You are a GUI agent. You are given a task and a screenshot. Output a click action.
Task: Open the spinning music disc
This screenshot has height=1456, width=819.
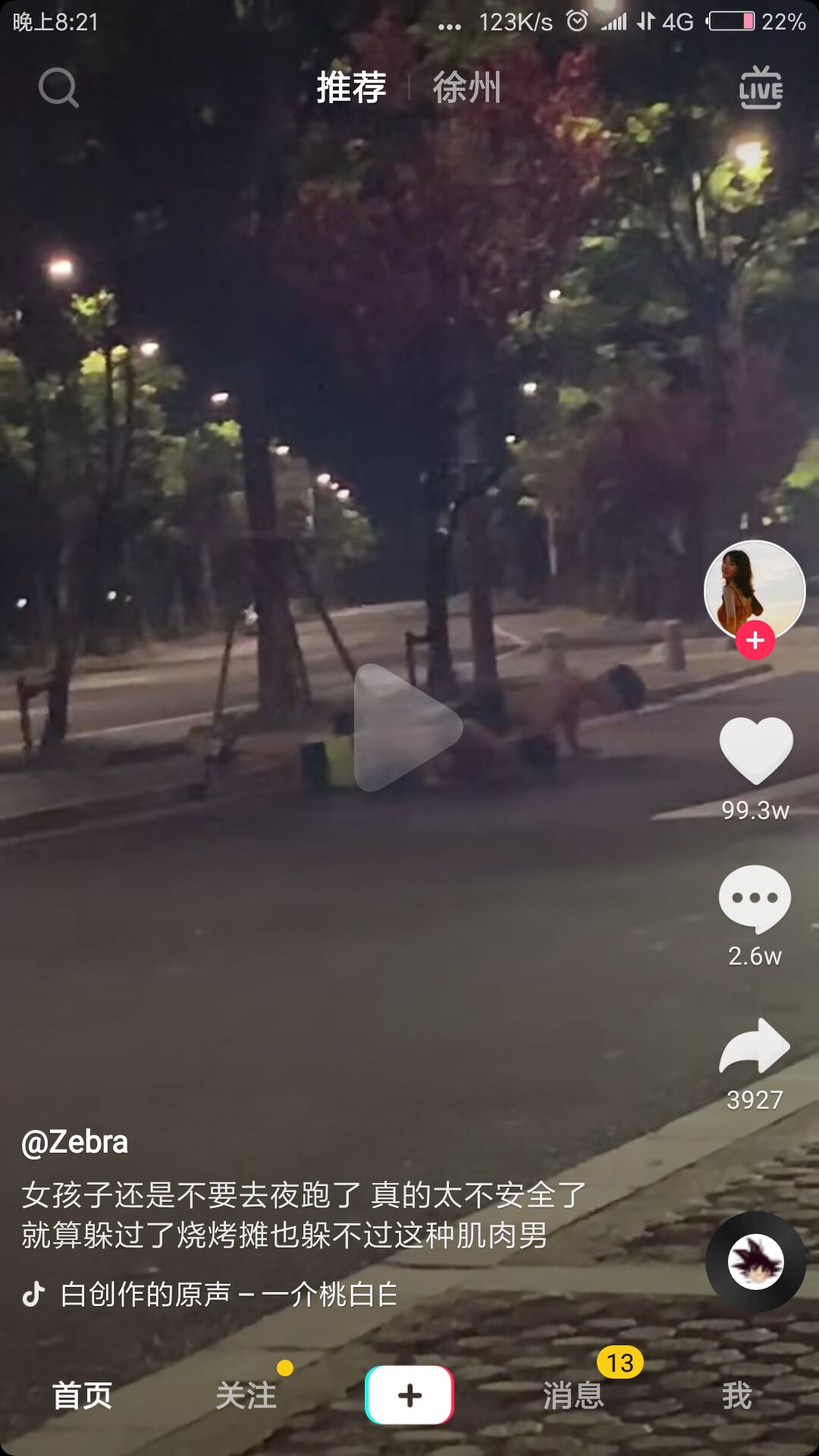point(755,1262)
